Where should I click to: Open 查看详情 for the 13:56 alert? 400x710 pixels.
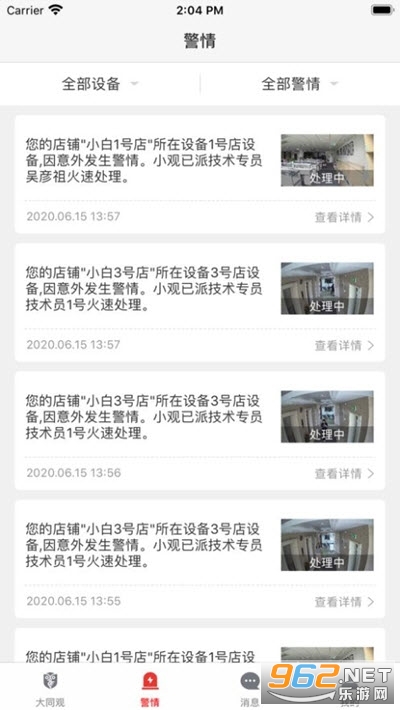click(344, 474)
